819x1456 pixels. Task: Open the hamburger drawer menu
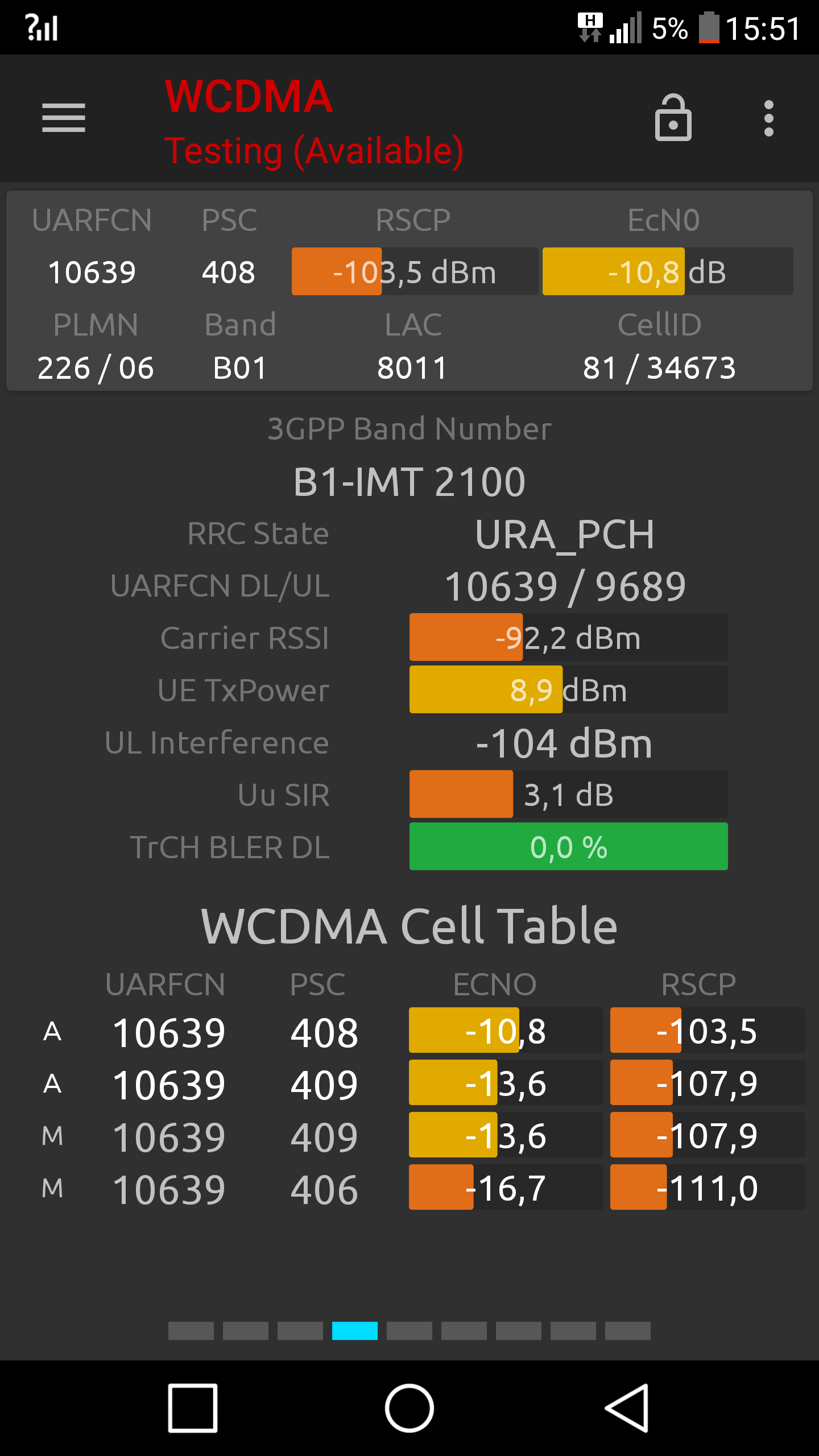[64, 118]
